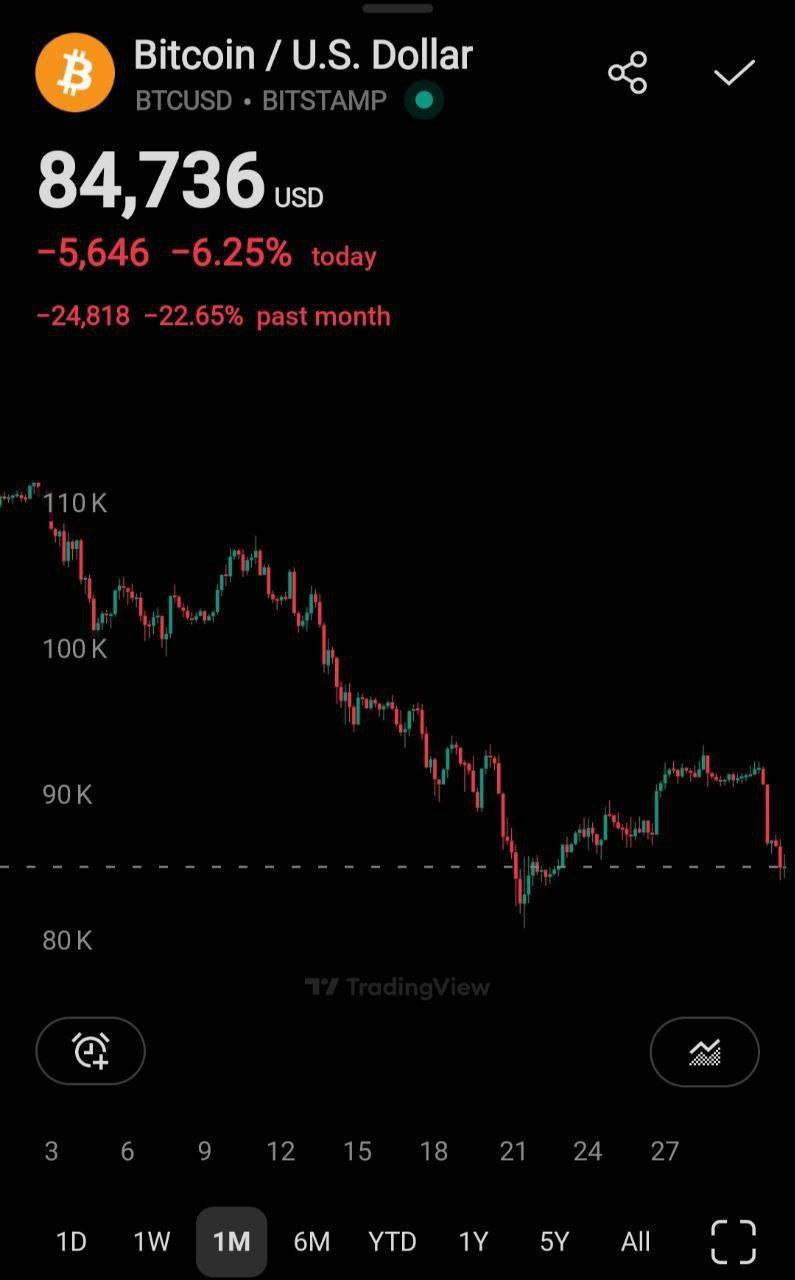Image resolution: width=795 pixels, height=1280 pixels.
Task: Change chart type with the chart style button
Action: [704, 1051]
